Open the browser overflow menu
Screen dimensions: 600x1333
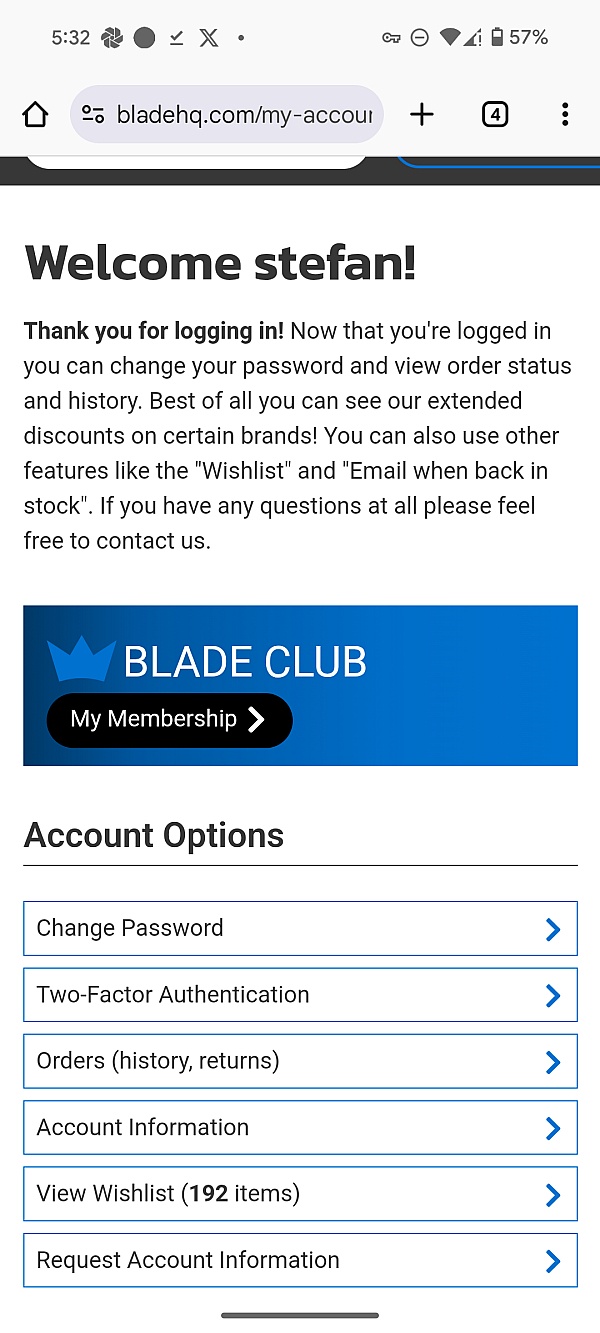[x=565, y=115]
